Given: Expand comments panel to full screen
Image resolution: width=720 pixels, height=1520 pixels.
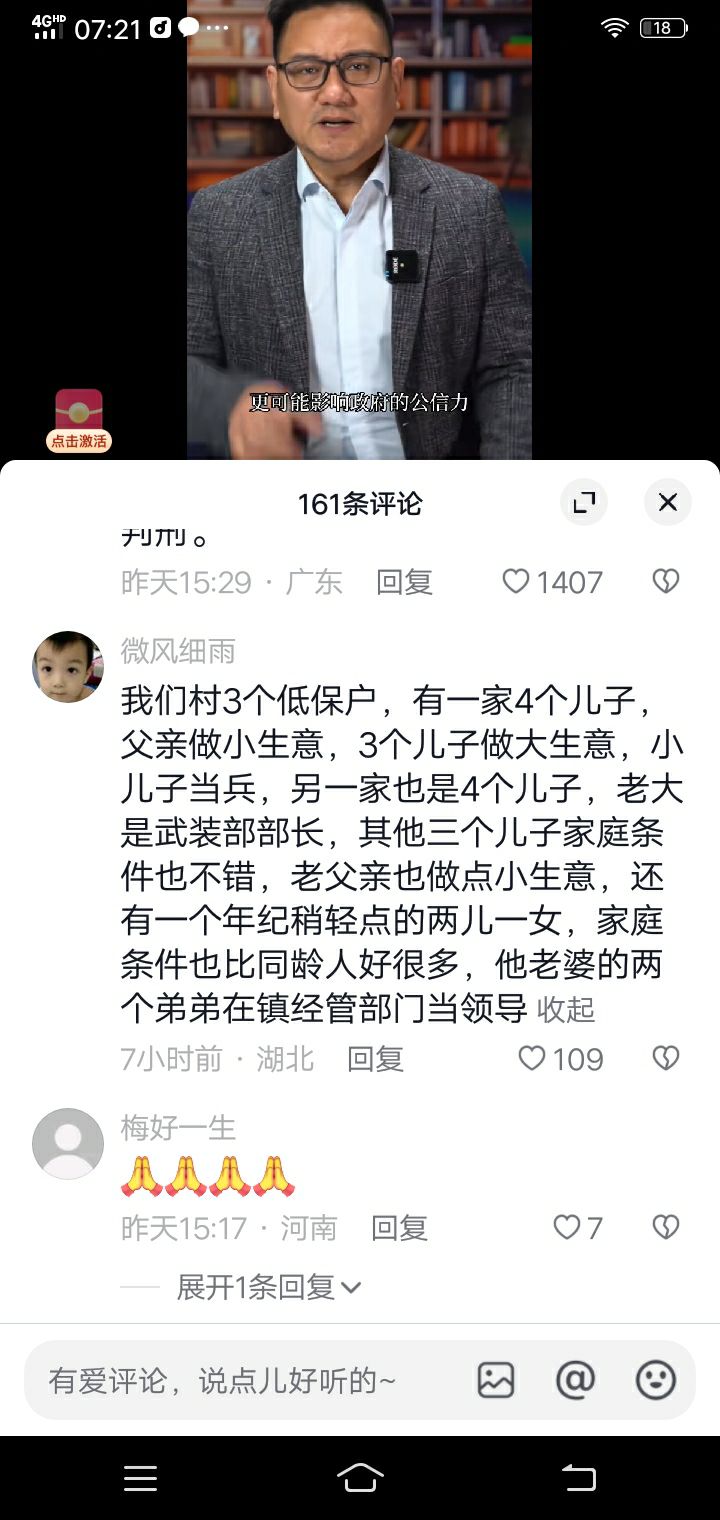Looking at the screenshot, I should [x=583, y=502].
